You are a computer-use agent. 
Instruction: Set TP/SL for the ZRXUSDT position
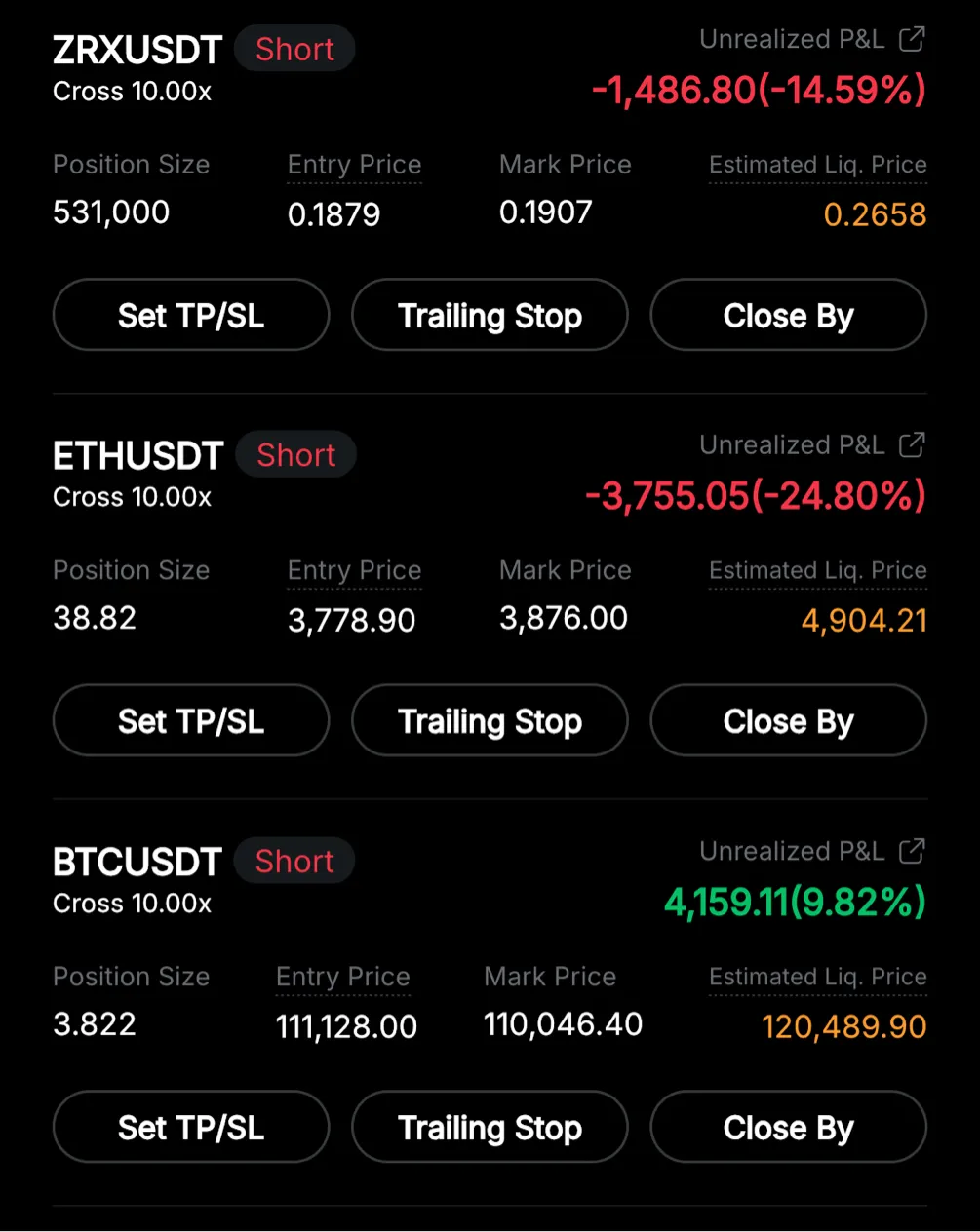[x=191, y=315]
